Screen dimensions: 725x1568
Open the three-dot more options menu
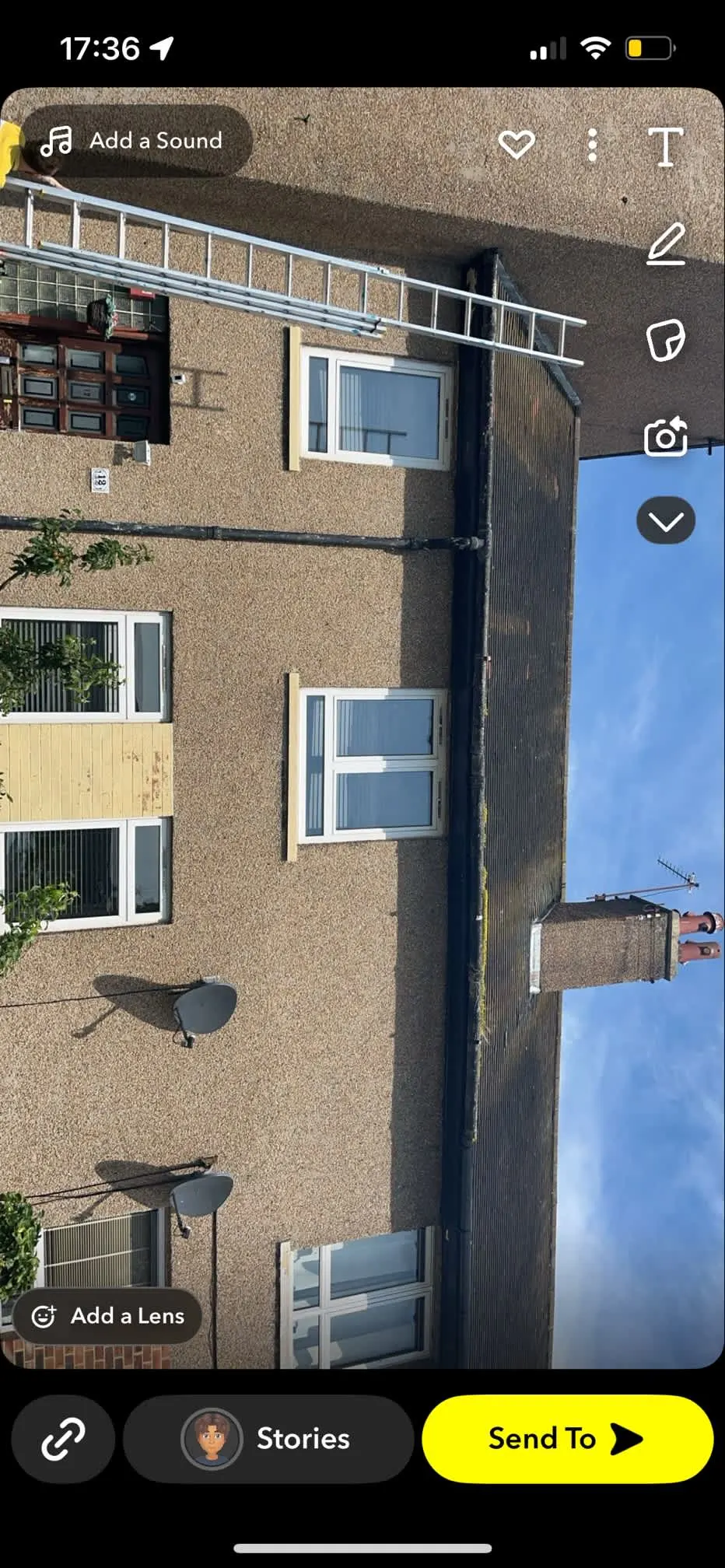point(592,145)
